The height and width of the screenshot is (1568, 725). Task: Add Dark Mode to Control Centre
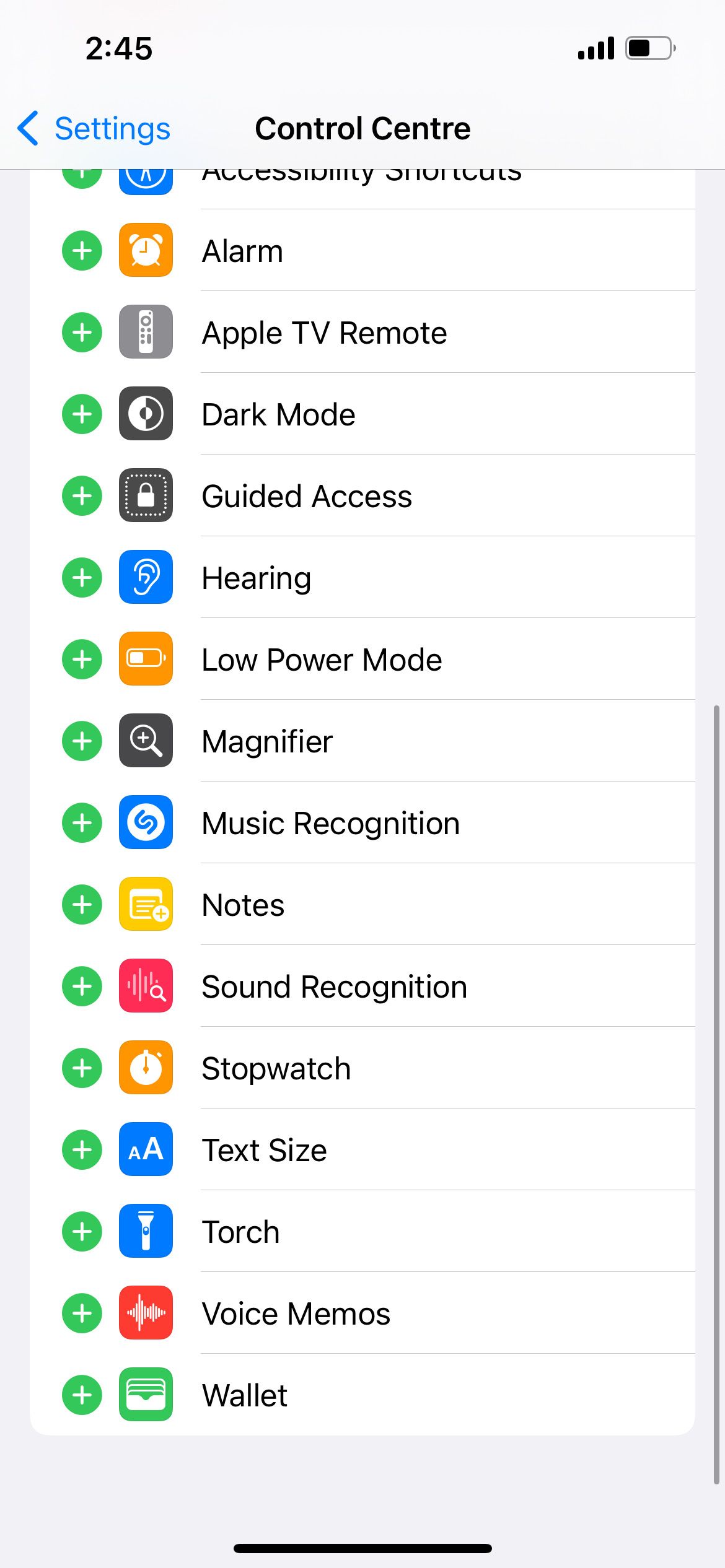81,414
